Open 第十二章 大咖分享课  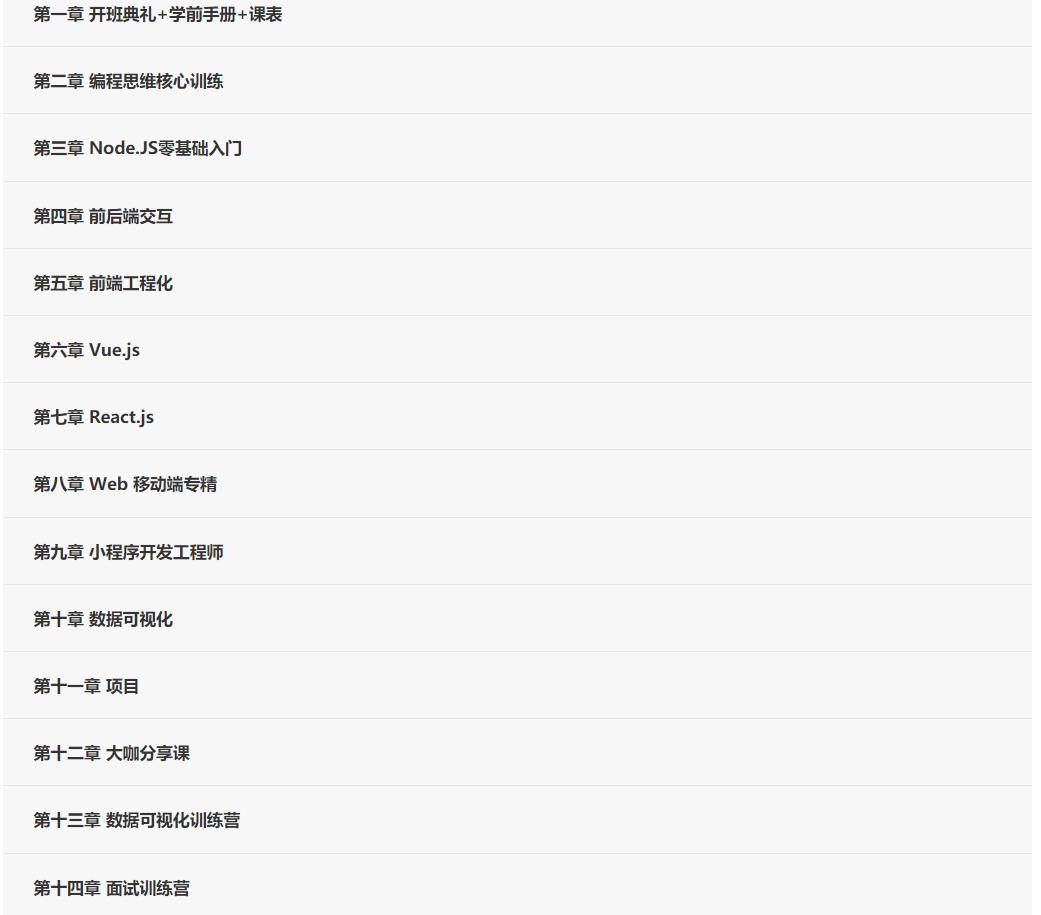tap(111, 753)
